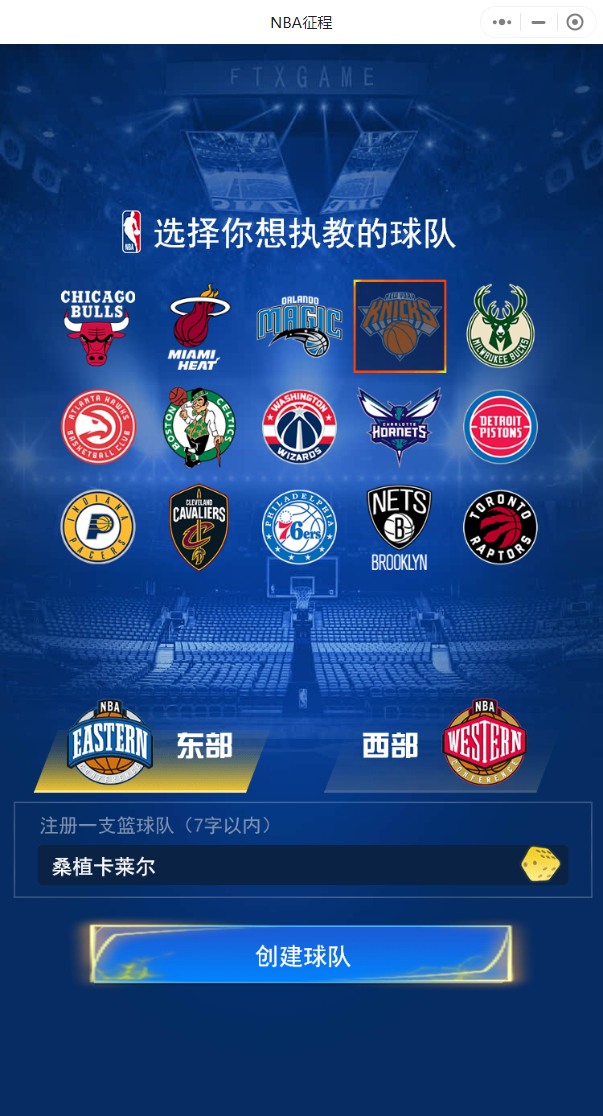Pick the Atlanta Hawks logo
The width and height of the screenshot is (603, 1116).
click(x=98, y=427)
